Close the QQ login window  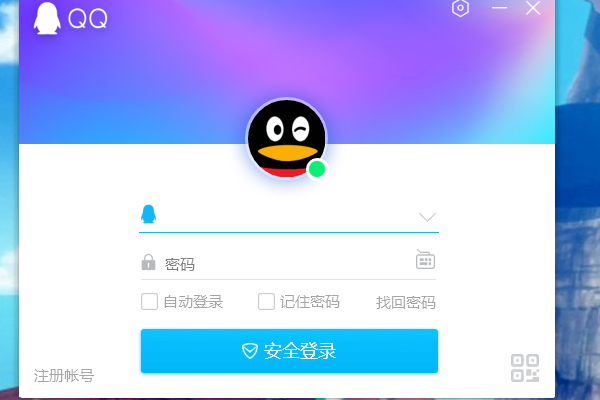pos(533,9)
